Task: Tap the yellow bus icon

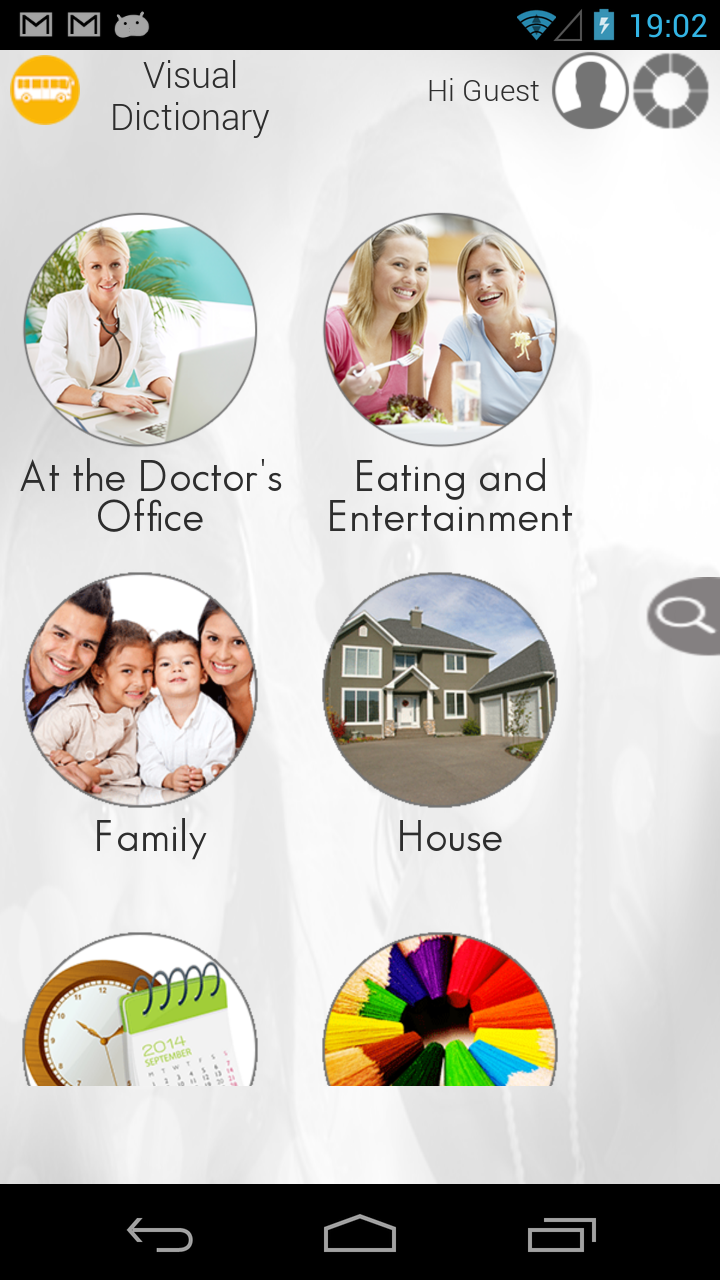Action: pos(45,90)
